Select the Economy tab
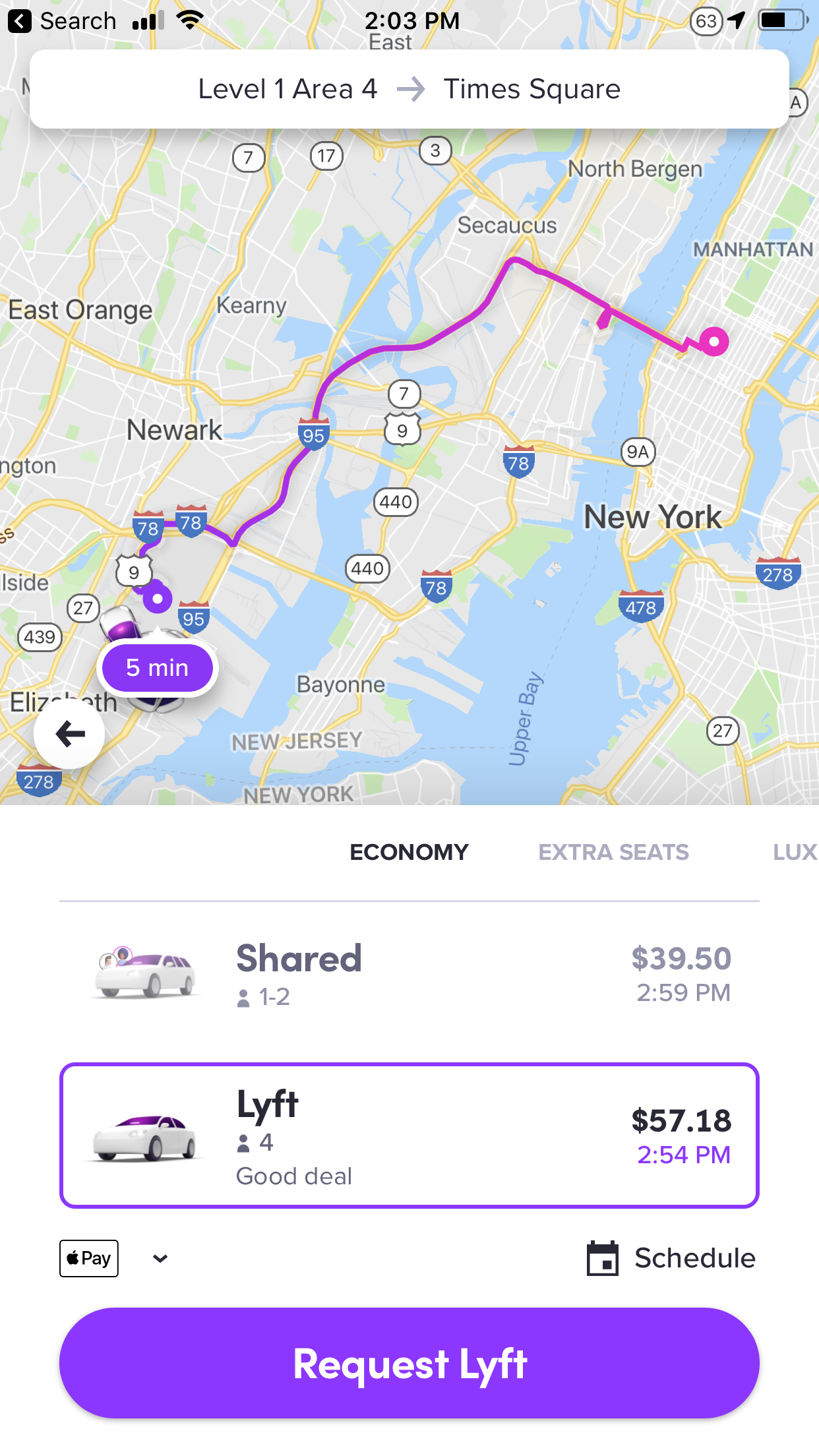This screenshot has width=819, height=1456. 409,852
